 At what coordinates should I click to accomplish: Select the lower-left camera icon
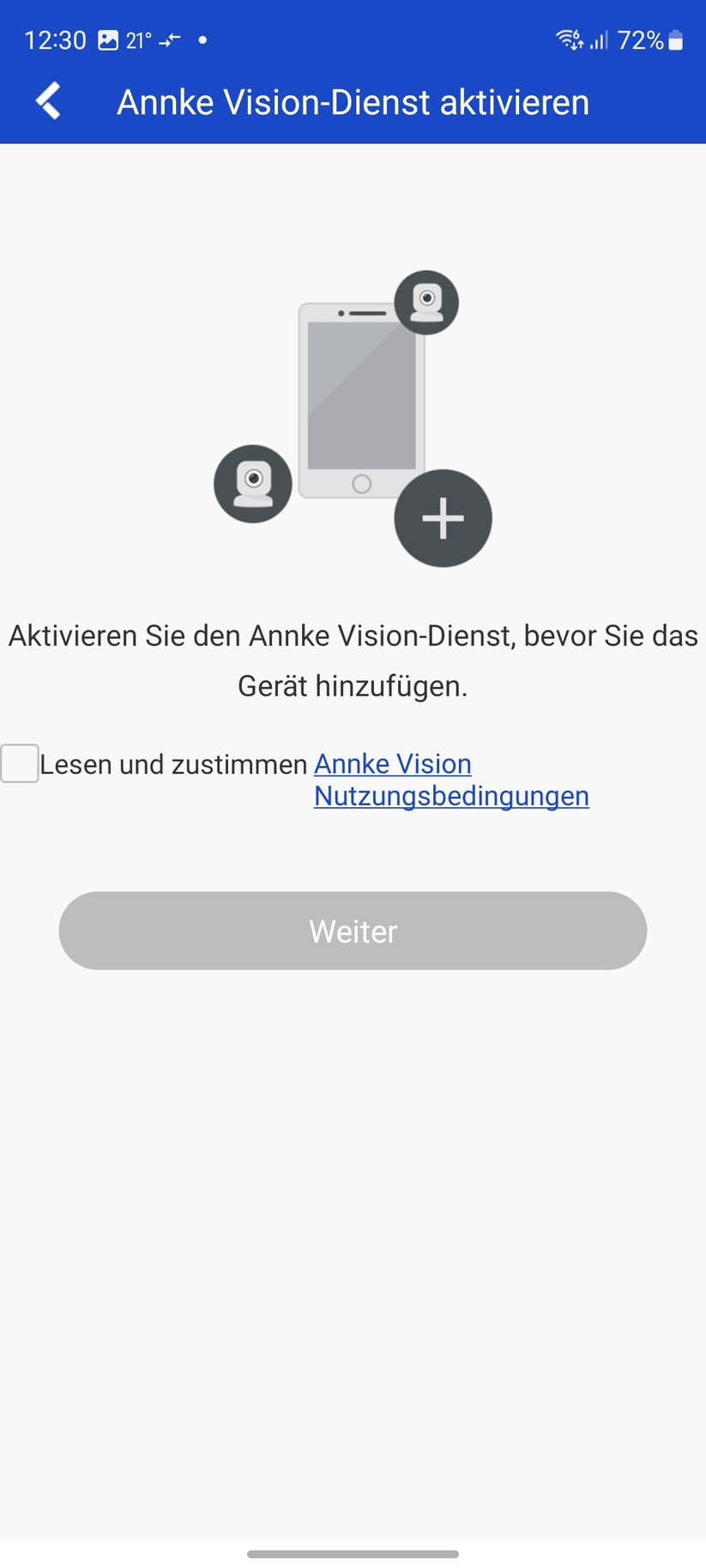point(252,483)
